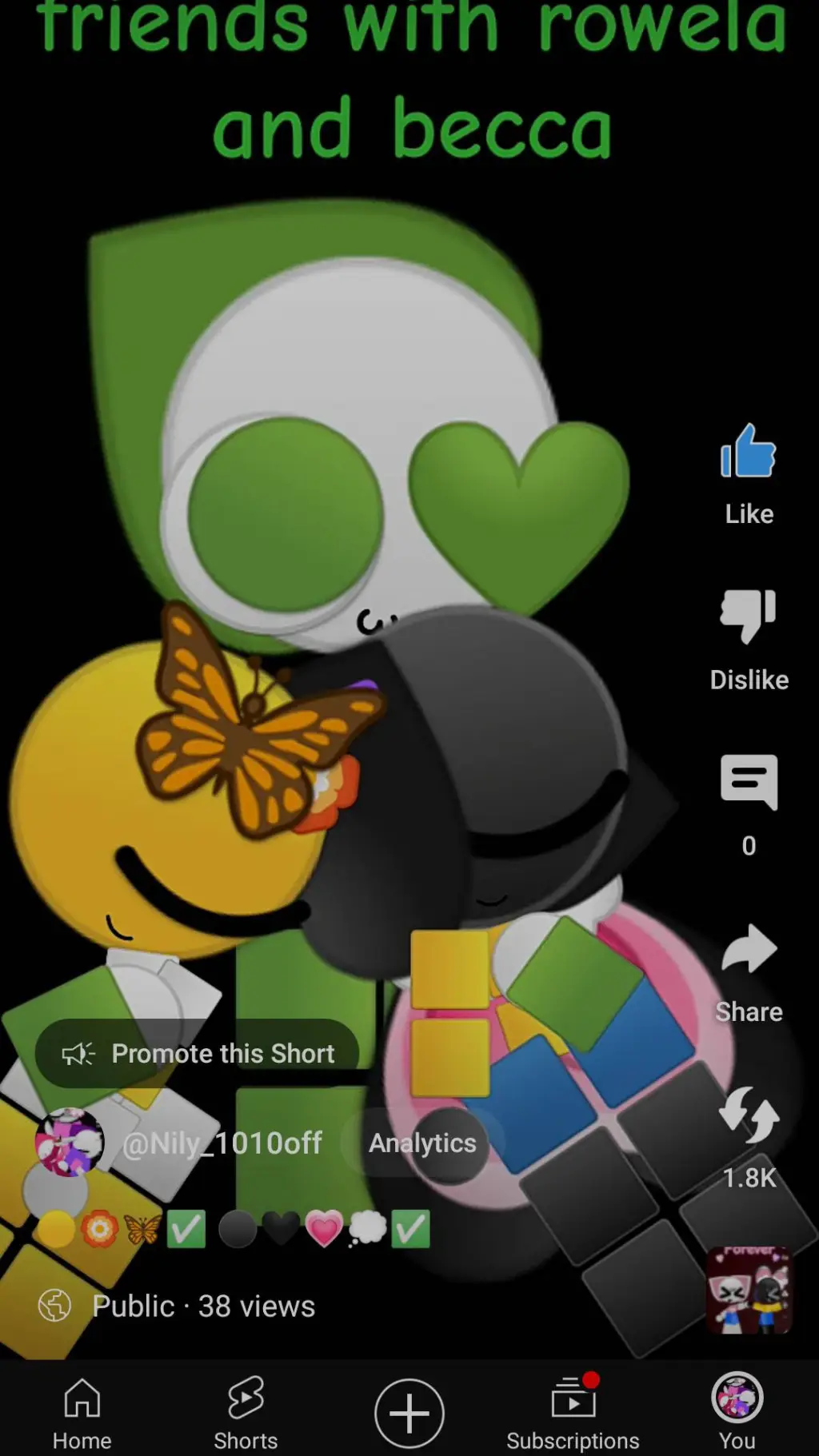Open the You tab
The height and width of the screenshot is (1456, 819).
tap(737, 1412)
